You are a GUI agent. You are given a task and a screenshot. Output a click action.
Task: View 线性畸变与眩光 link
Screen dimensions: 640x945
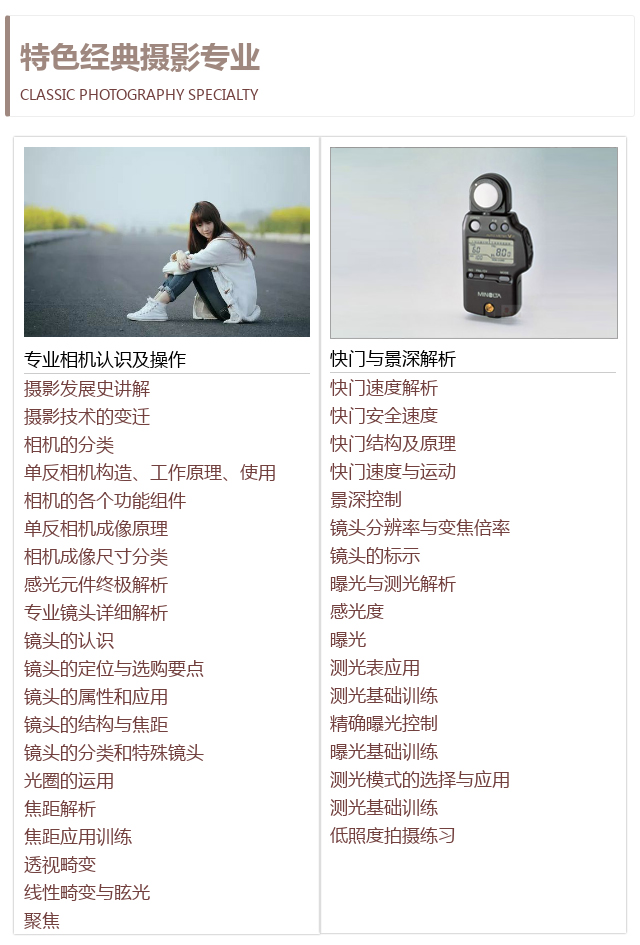coord(87,893)
